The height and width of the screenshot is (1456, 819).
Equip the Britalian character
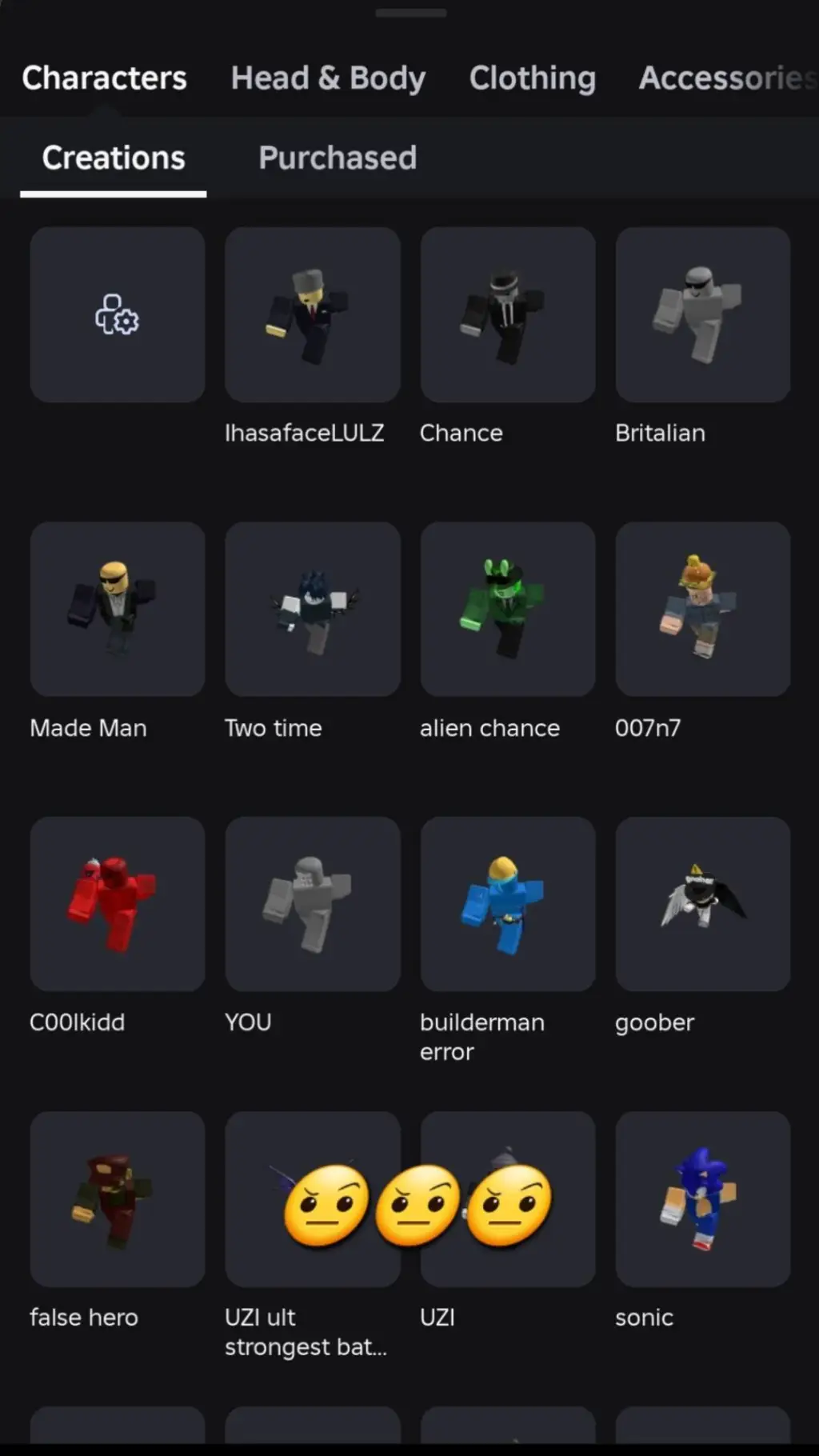coord(703,314)
